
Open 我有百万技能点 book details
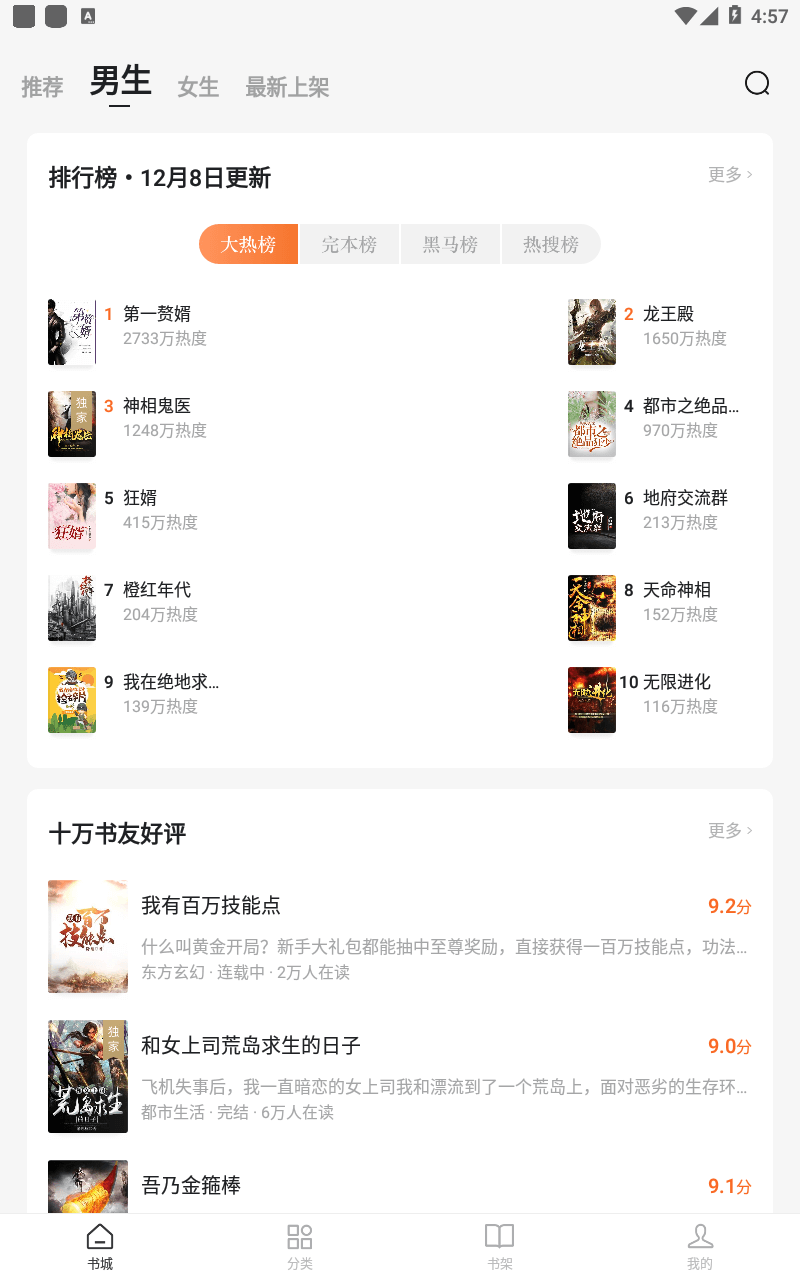tap(400, 936)
